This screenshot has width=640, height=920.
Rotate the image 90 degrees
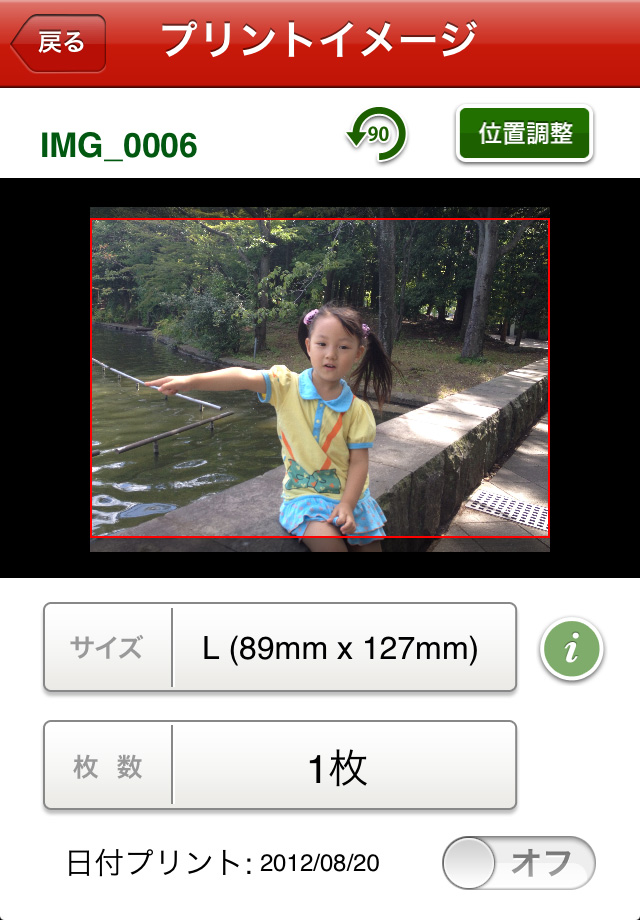pos(376,134)
